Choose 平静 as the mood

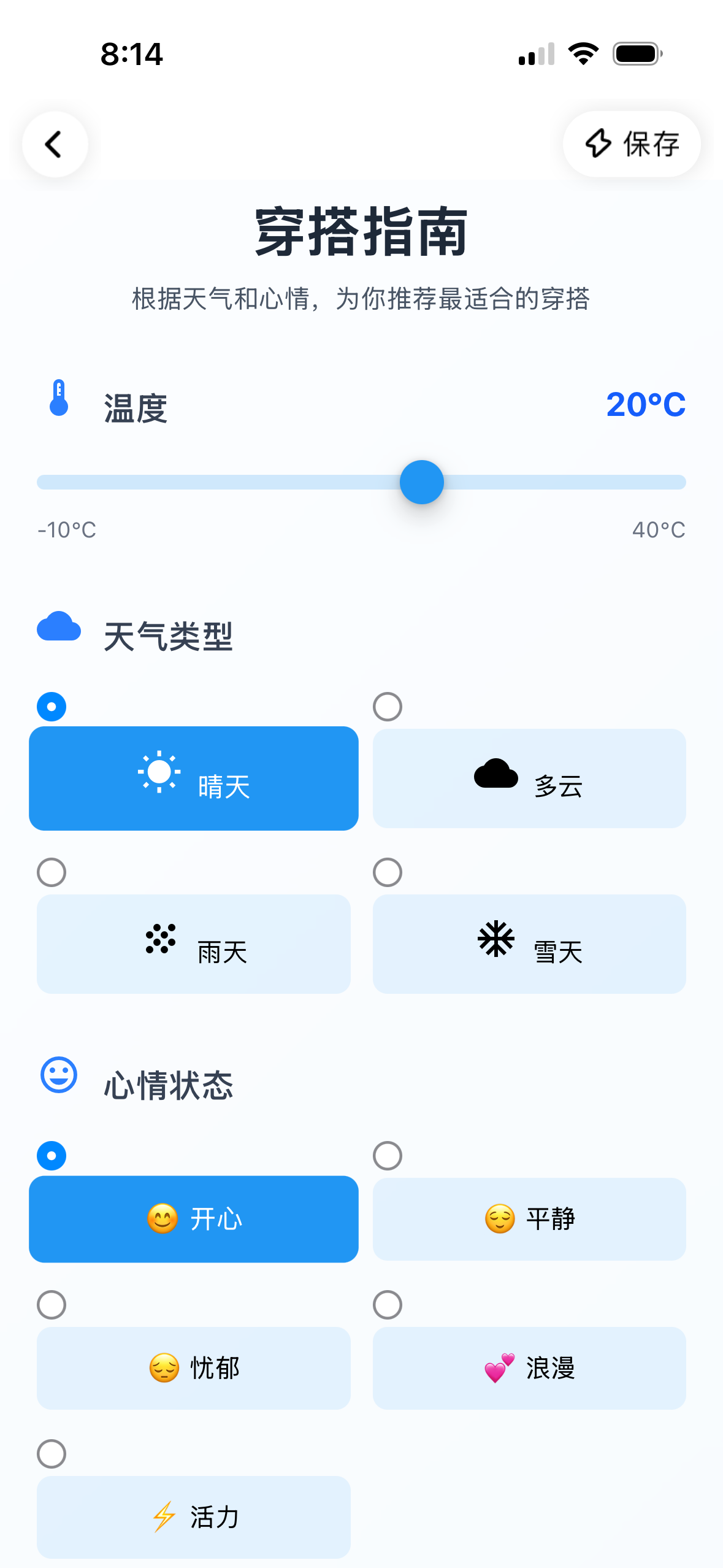pos(529,1218)
